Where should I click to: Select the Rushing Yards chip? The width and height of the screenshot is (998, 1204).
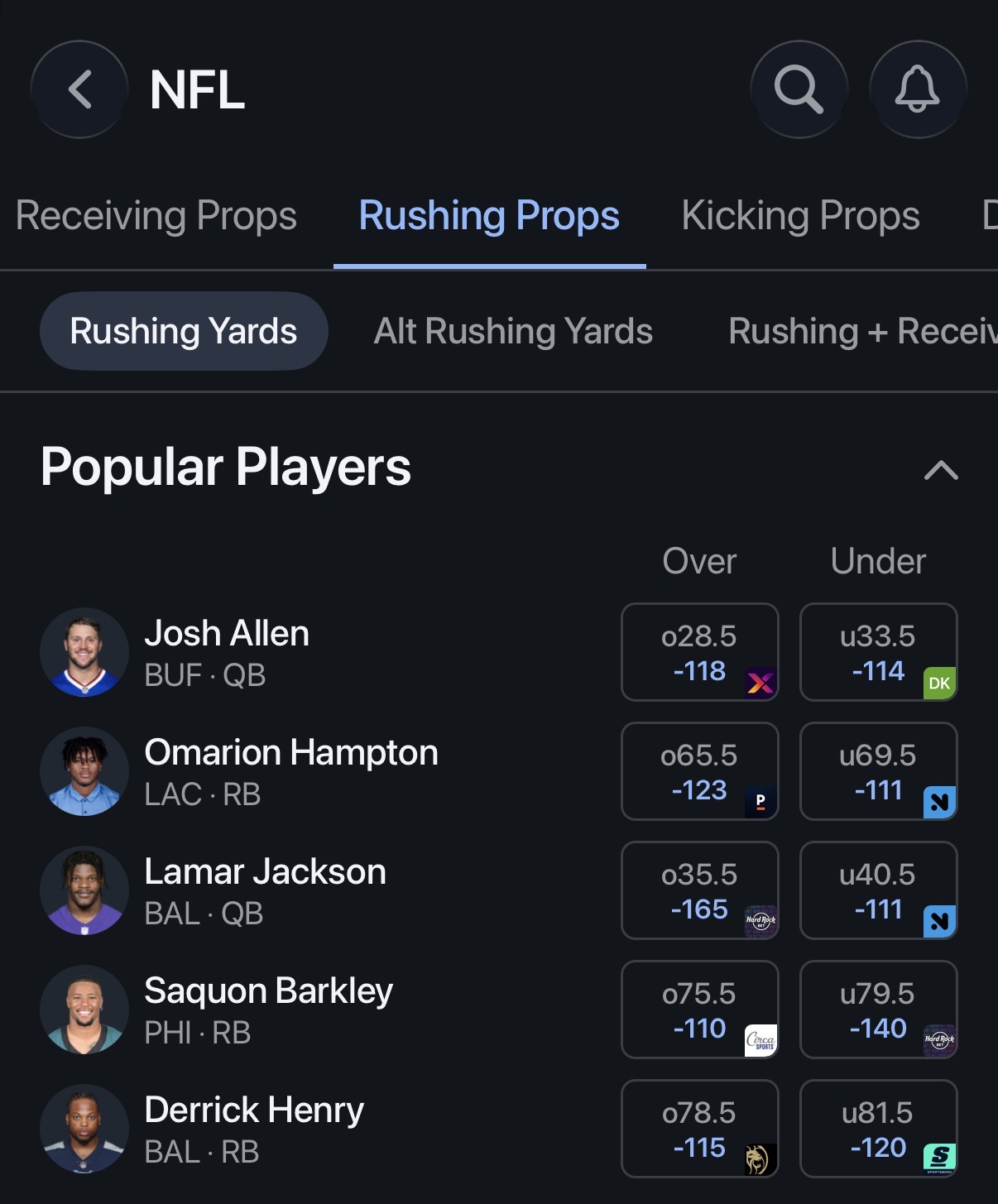coord(184,331)
